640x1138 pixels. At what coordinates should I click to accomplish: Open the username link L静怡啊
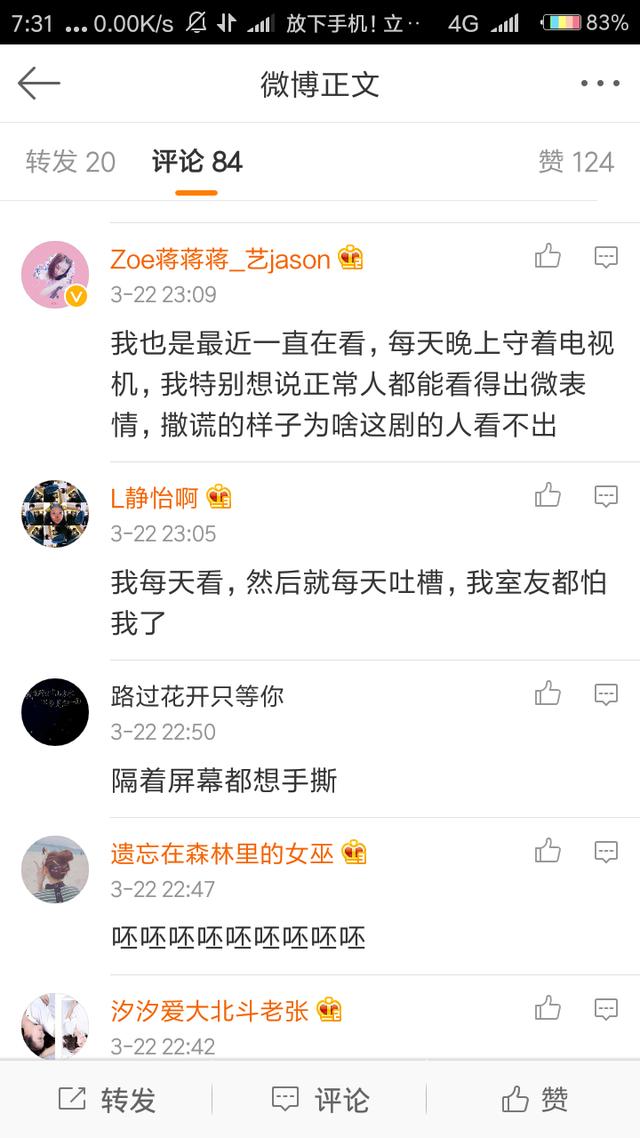pos(154,499)
